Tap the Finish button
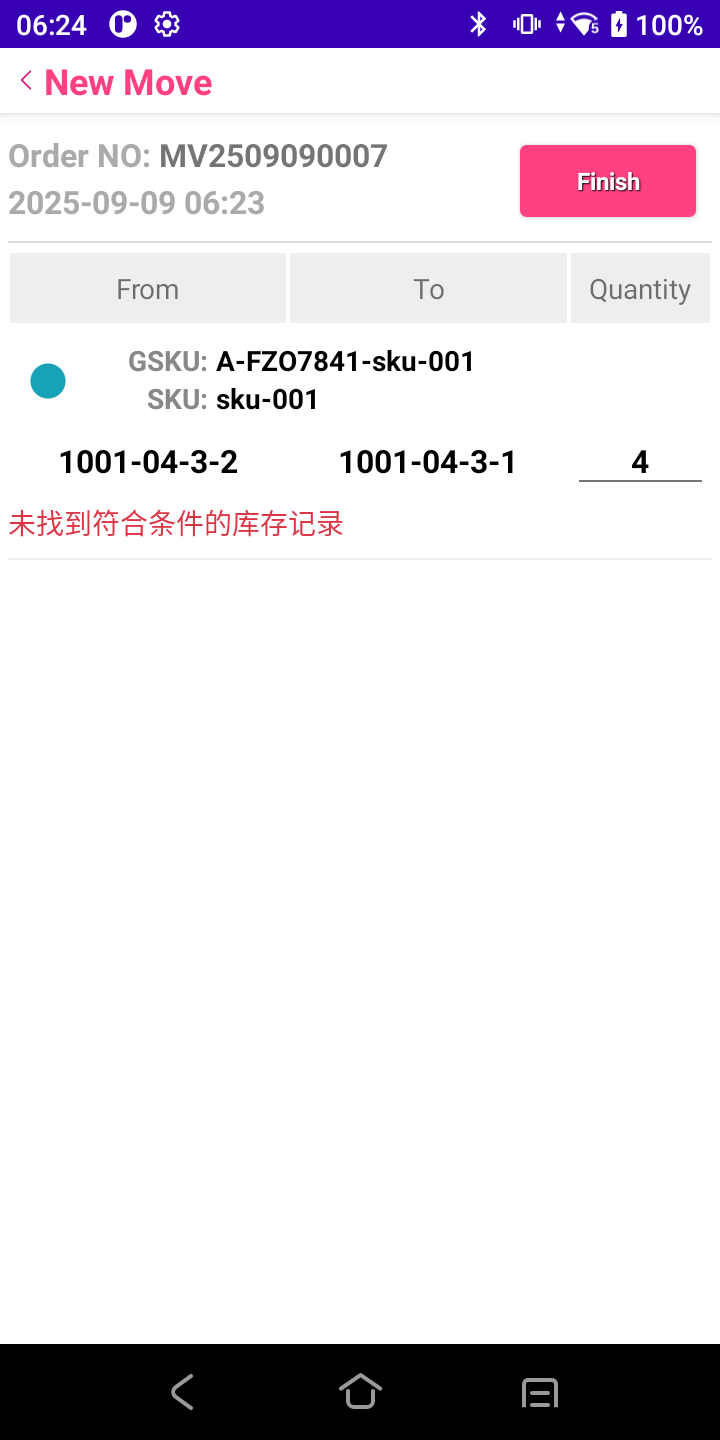Screen dimensions: 720x1440 pos(607,181)
